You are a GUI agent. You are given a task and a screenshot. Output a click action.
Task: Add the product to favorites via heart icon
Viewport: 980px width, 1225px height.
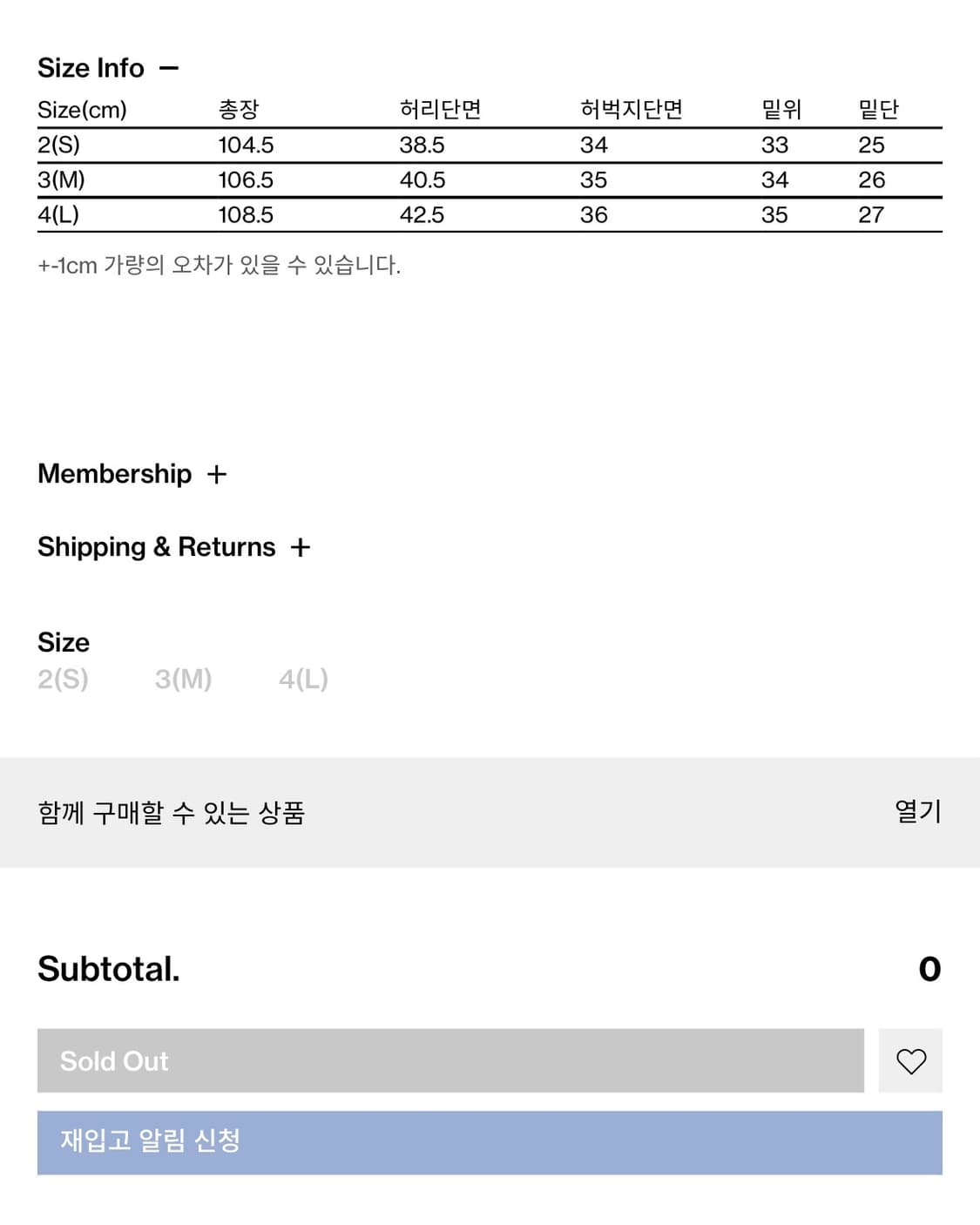pyautogui.click(x=911, y=1061)
